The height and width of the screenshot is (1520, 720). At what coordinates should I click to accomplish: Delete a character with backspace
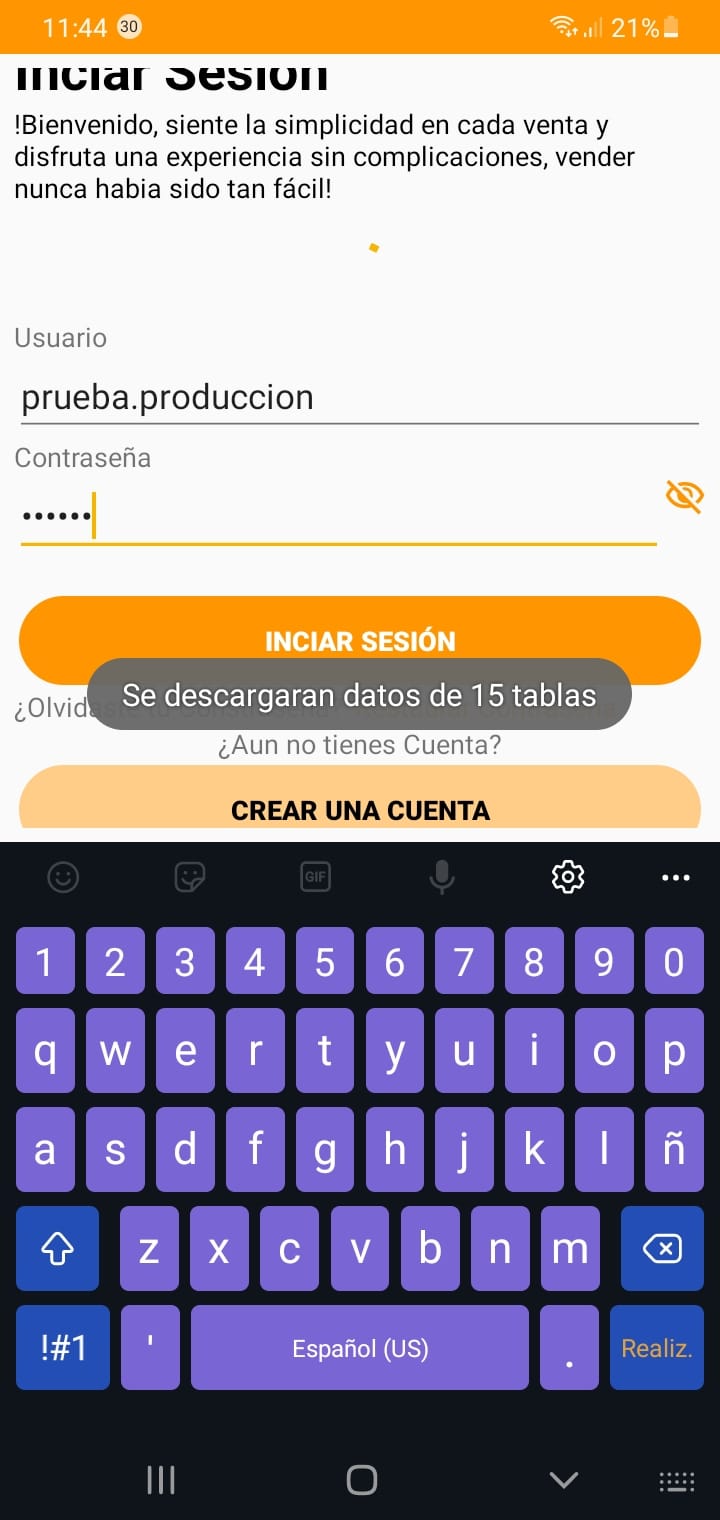tap(661, 1248)
